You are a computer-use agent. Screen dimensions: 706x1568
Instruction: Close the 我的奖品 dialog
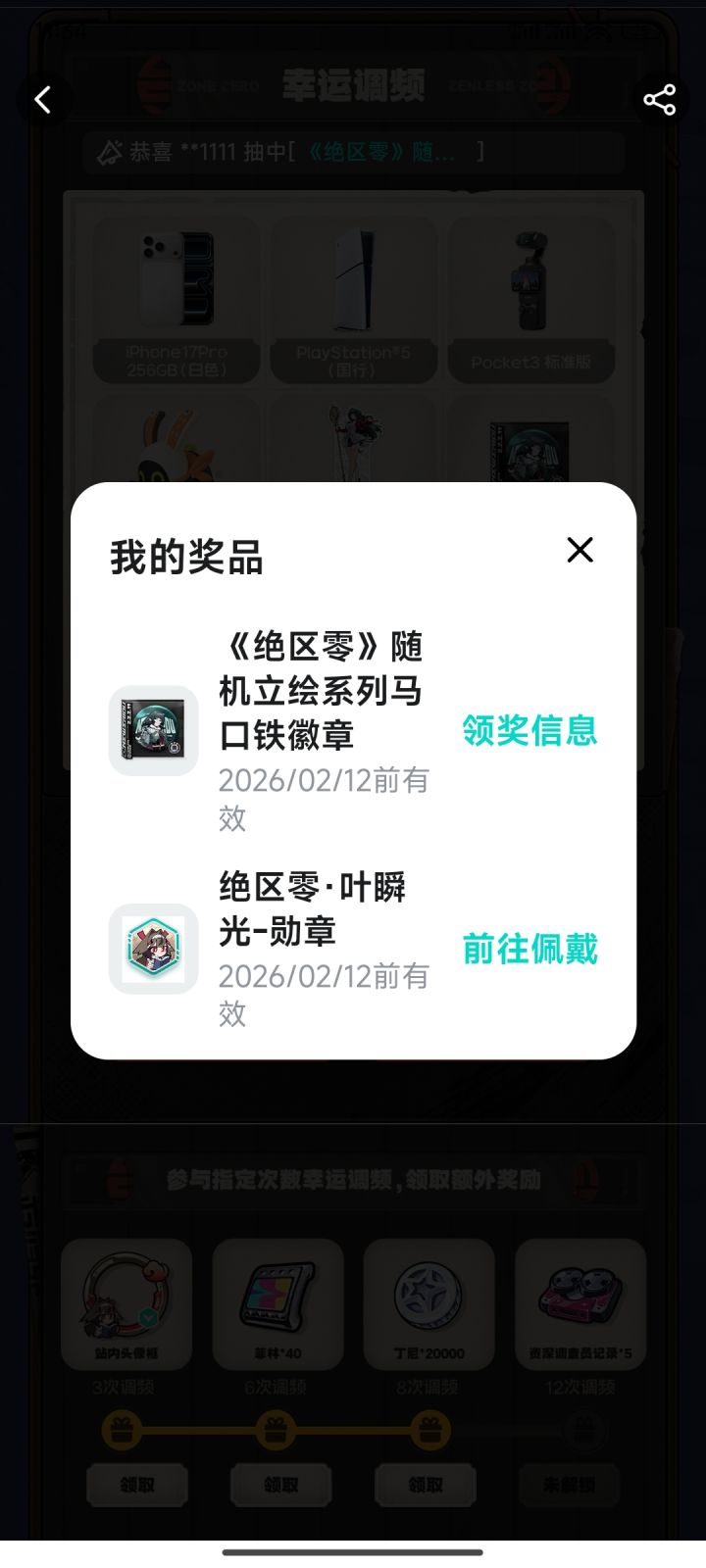580,551
